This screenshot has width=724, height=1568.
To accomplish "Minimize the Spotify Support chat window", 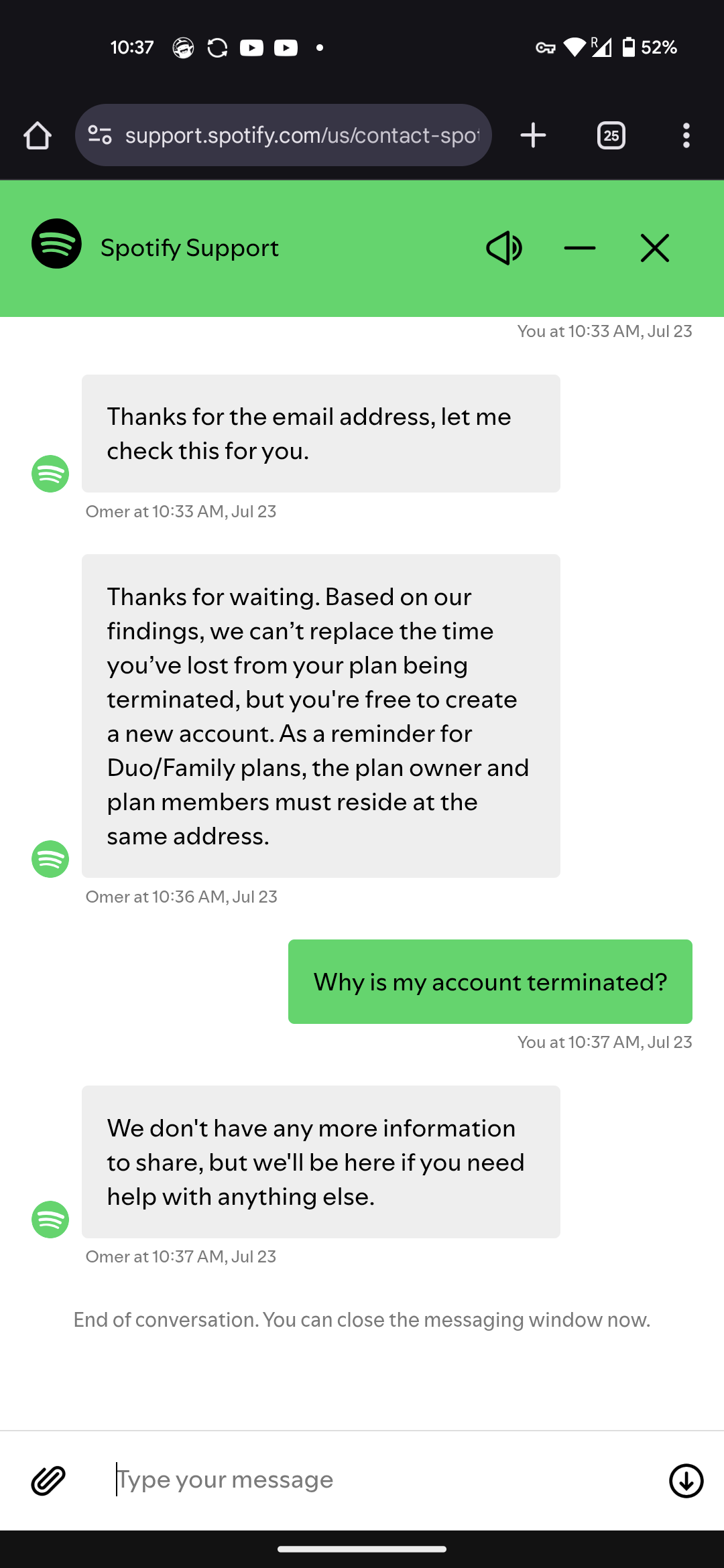I will point(580,248).
